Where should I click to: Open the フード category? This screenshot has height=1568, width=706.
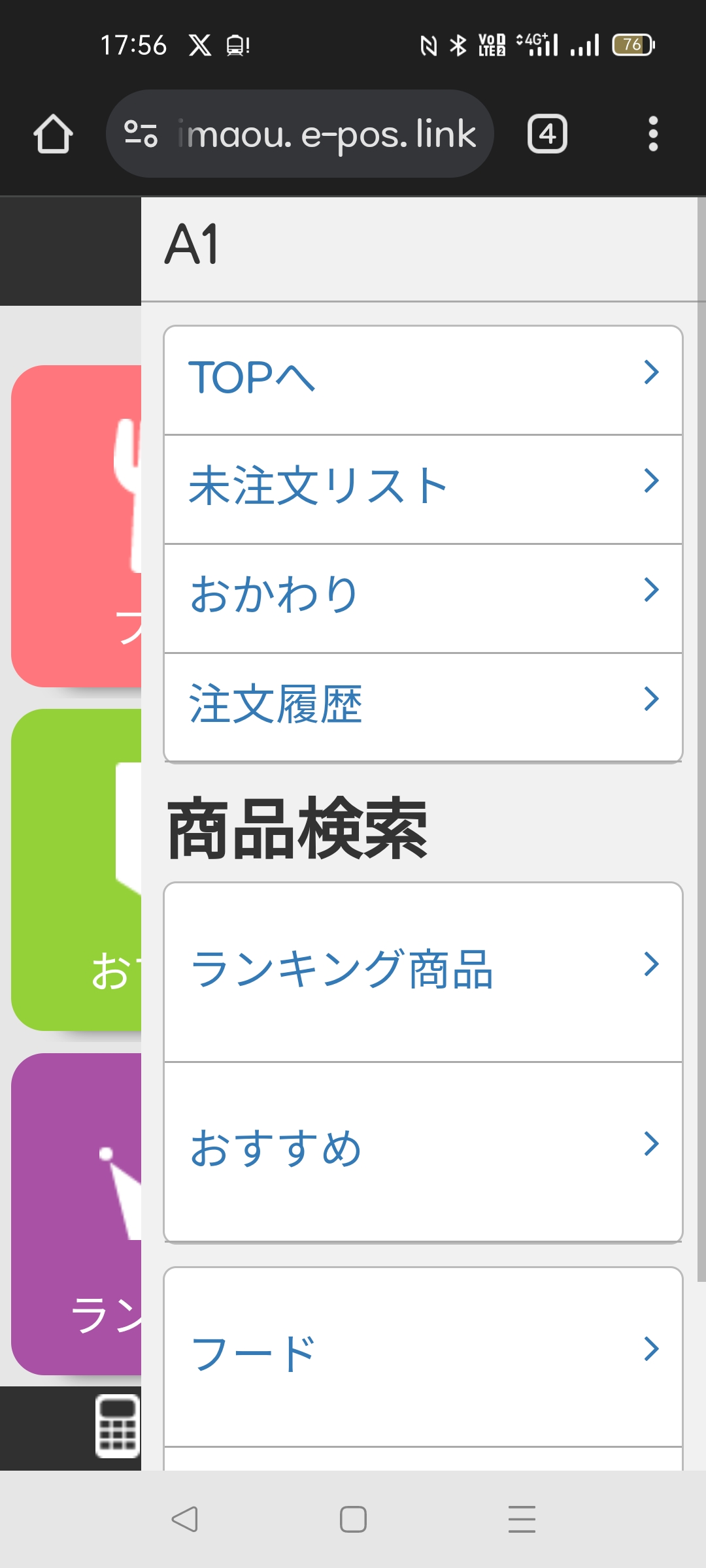[x=423, y=1354]
